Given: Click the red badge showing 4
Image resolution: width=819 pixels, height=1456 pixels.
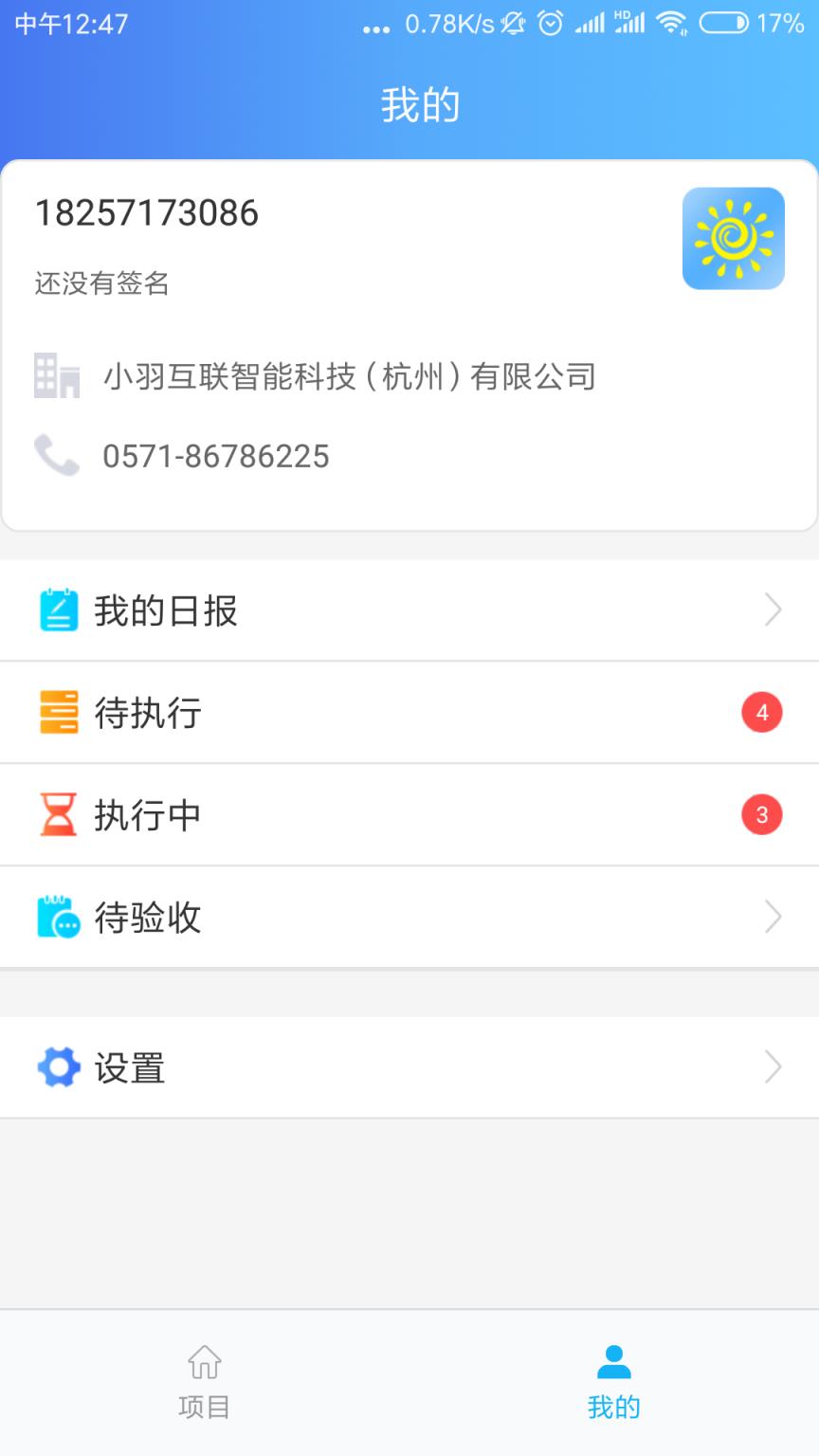Looking at the screenshot, I should 762,713.
